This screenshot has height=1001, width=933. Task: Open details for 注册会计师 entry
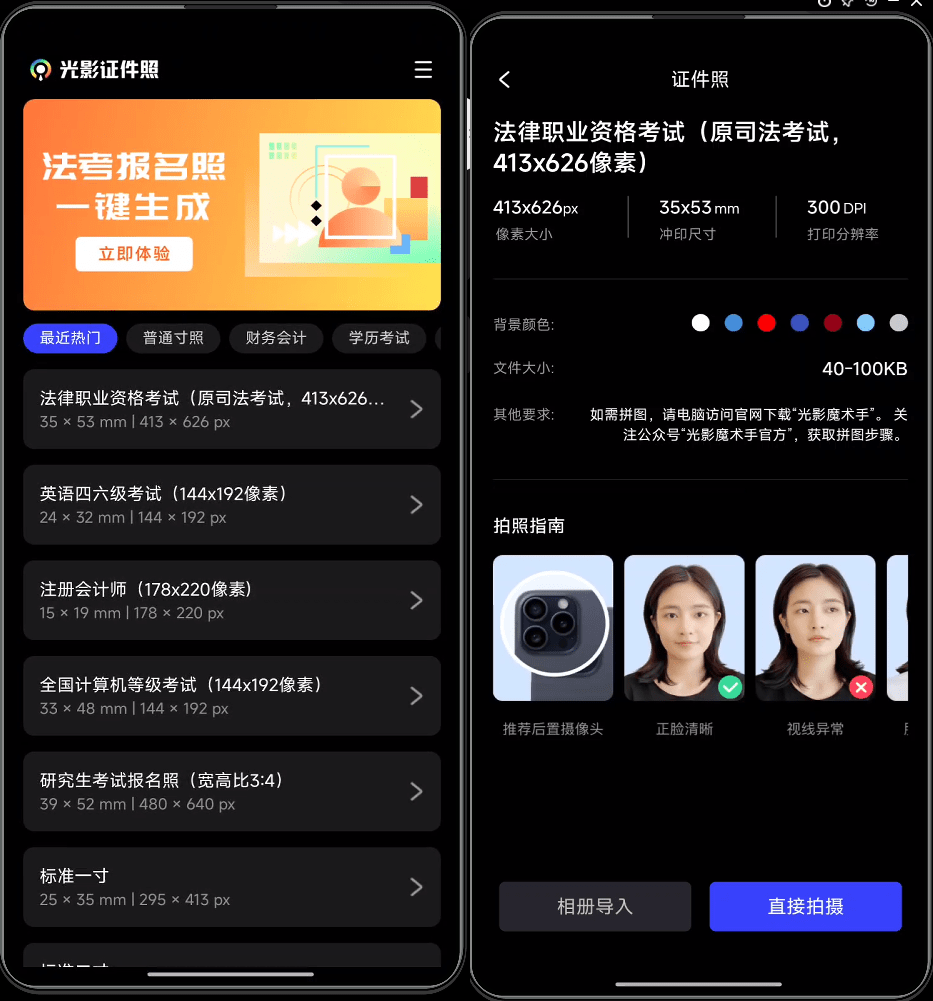pyautogui.click(x=232, y=600)
